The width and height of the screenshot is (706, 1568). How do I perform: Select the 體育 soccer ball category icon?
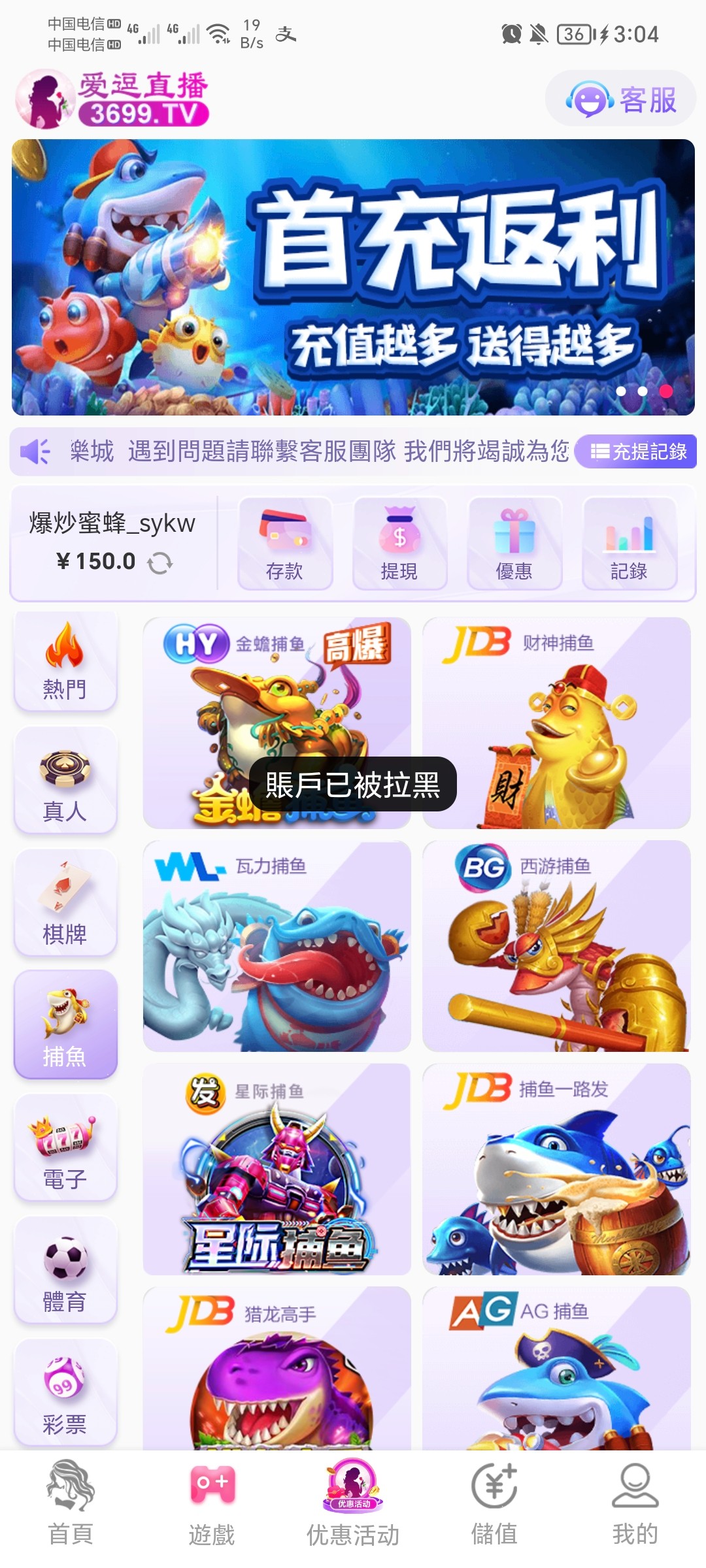[x=65, y=1267]
